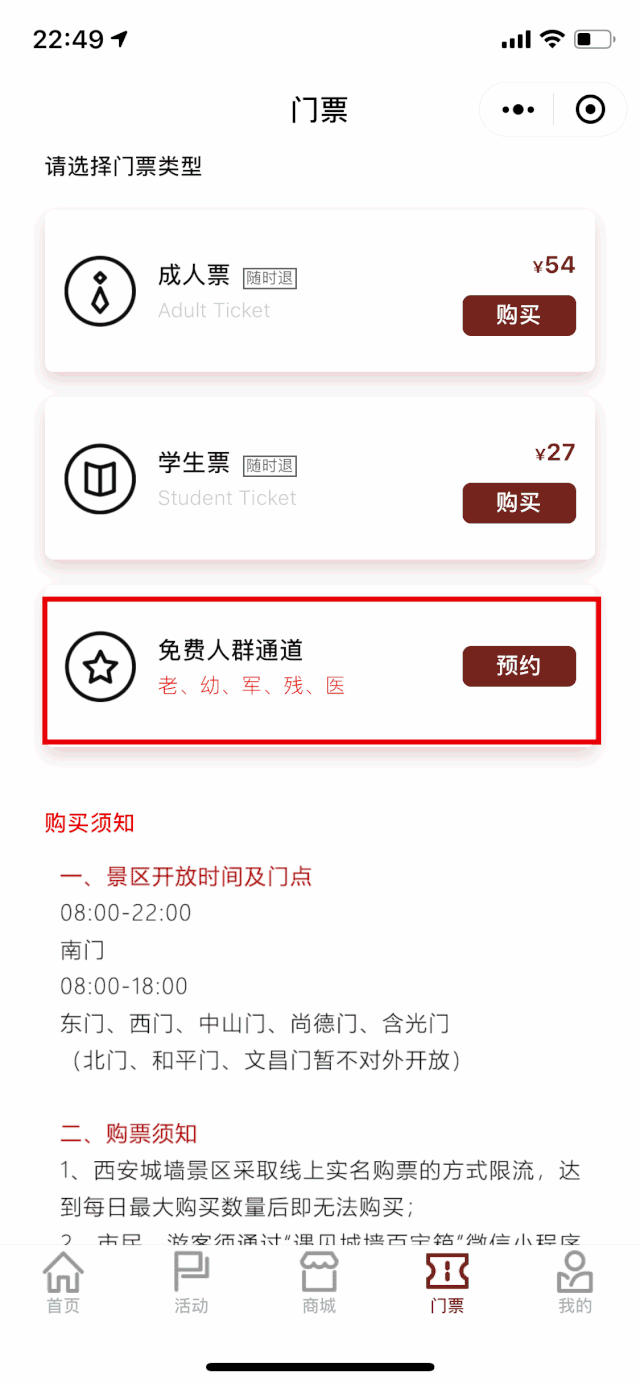The height and width of the screenshot is (1385, 640).
Task: Go to the 商城 tab
Action: click(x=319, y=1282)
